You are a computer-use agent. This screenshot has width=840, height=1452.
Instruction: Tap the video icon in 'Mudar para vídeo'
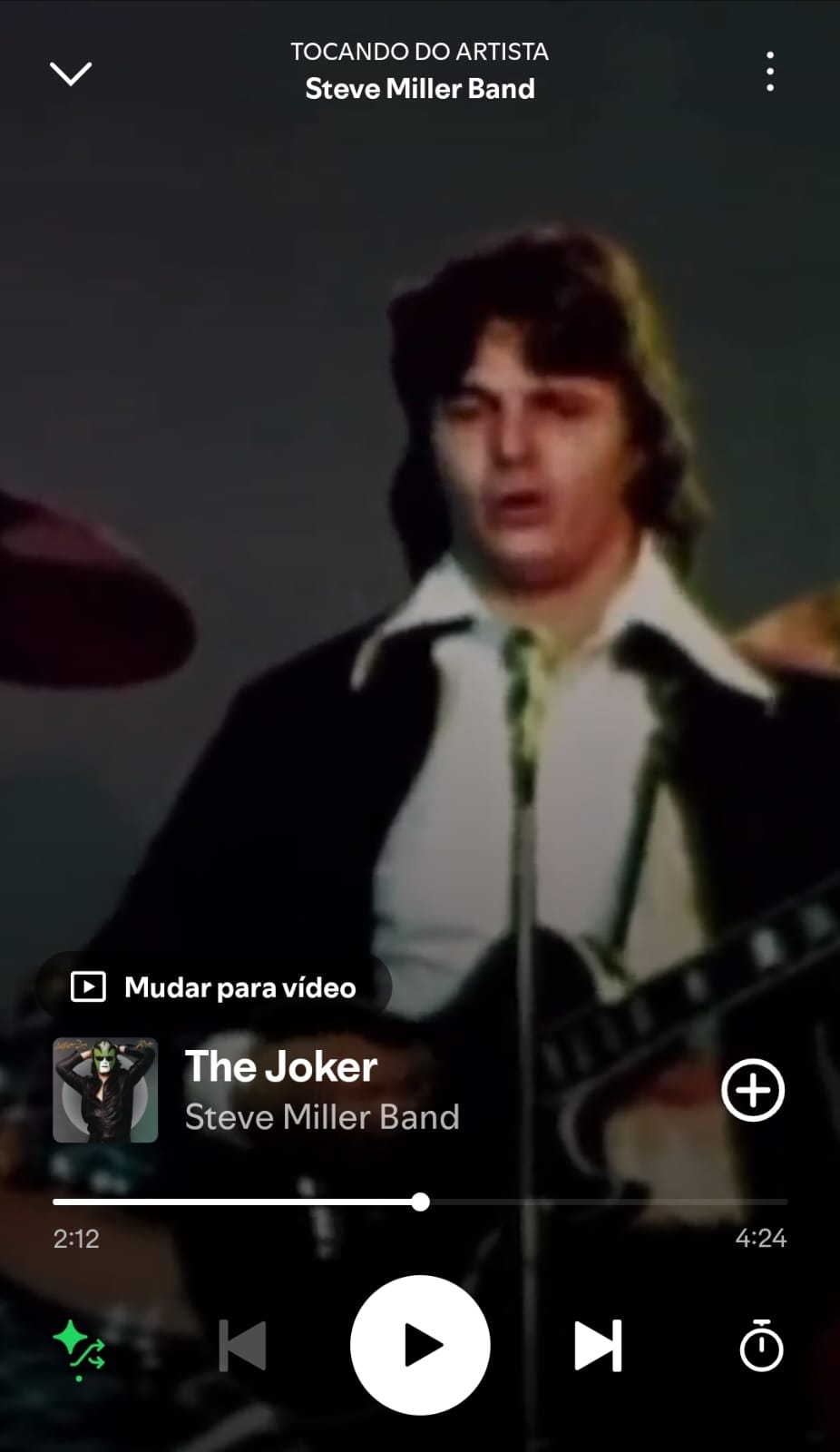[x=88, y=987]
